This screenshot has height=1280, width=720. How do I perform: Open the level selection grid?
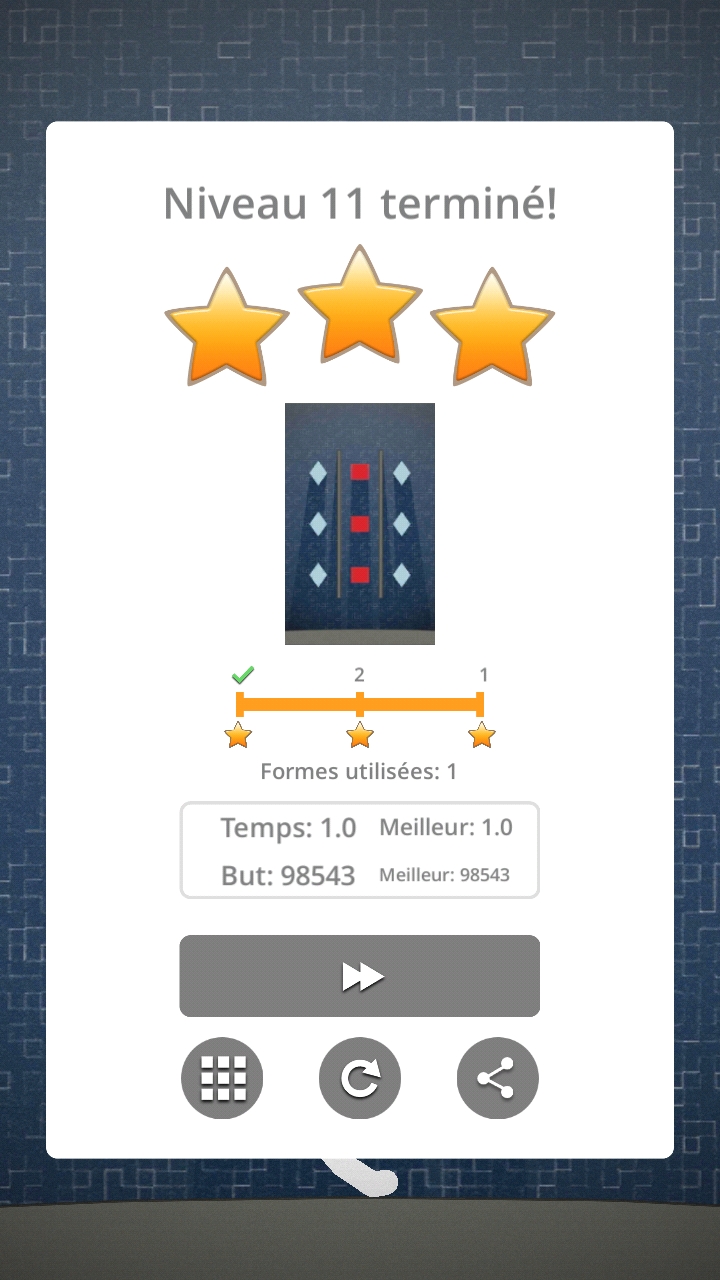[x=222, y=1078]
